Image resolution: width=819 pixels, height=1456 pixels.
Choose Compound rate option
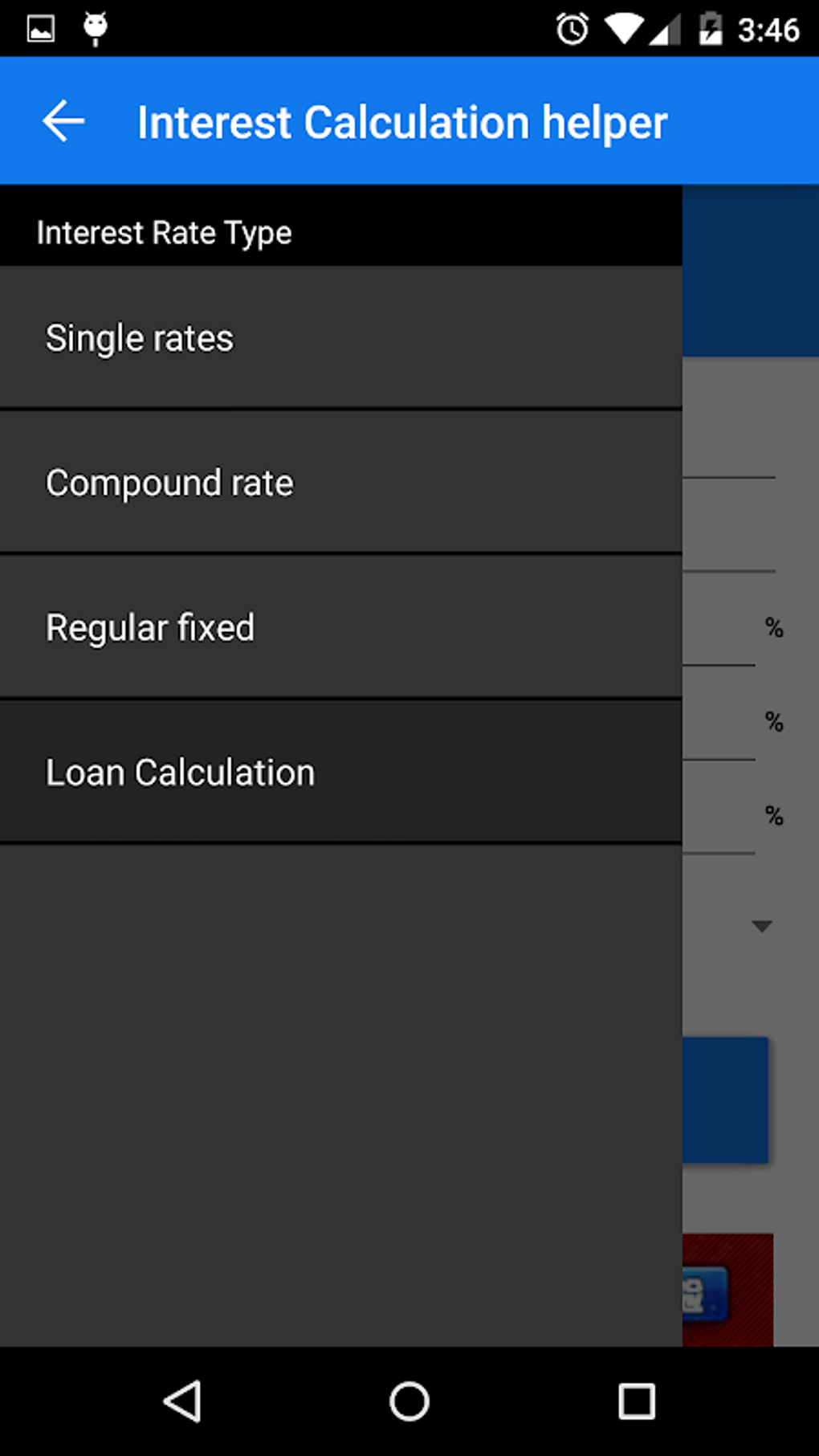coord(340,483)
